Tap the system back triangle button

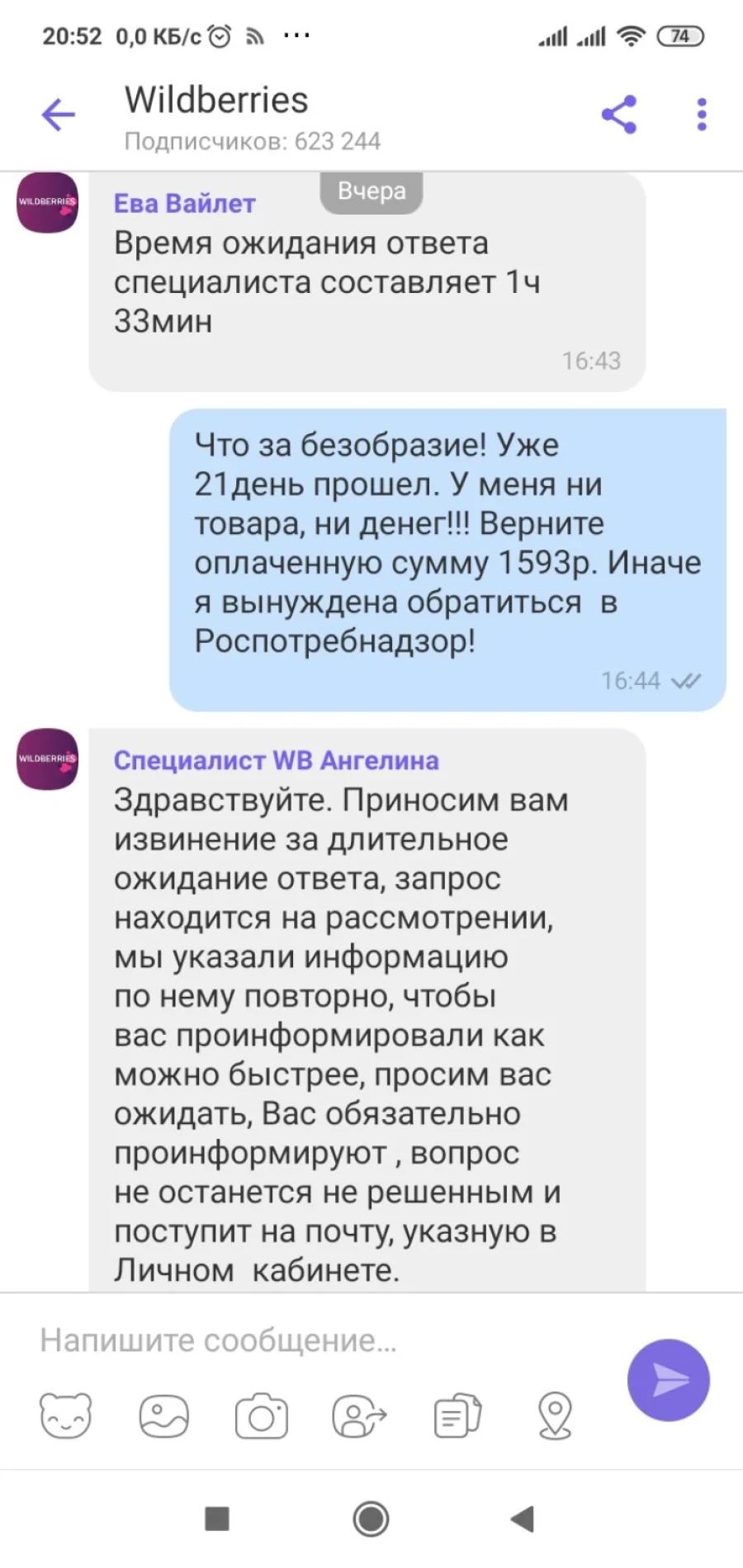523,1519
